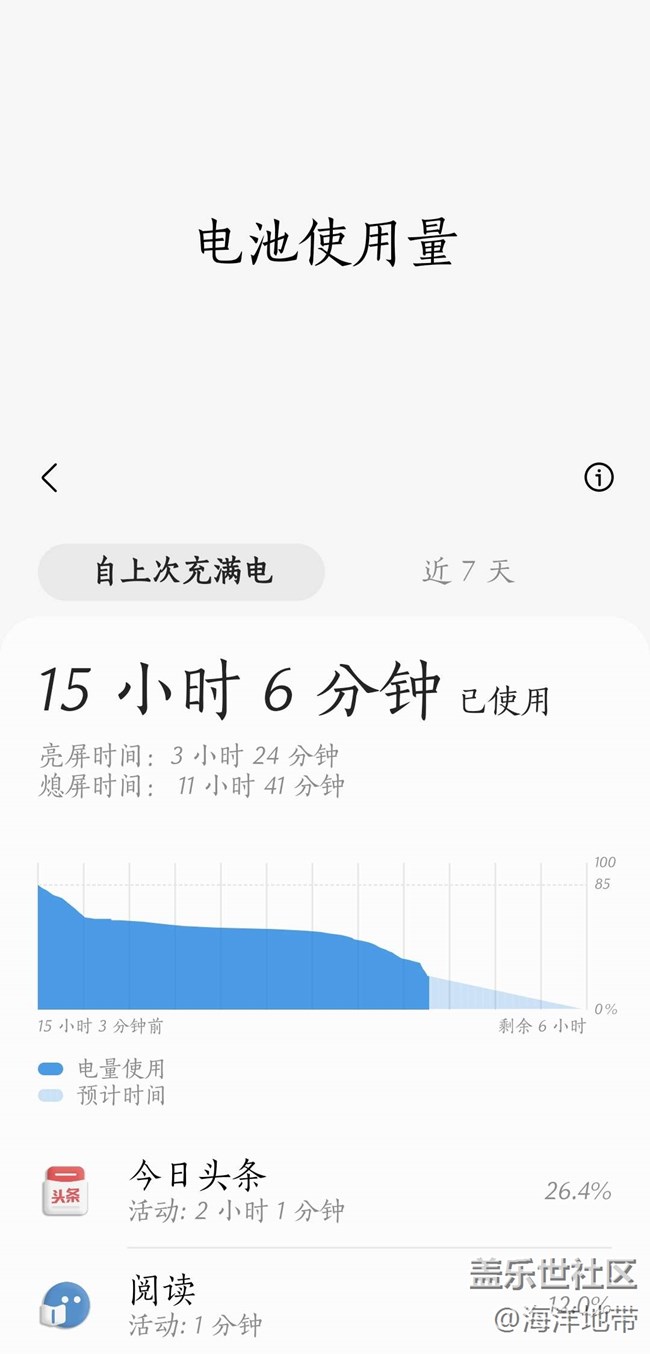This screenshot has height=1354, width=650.
Task: Open 今日头条 battery usage details
Action: 325,1191
